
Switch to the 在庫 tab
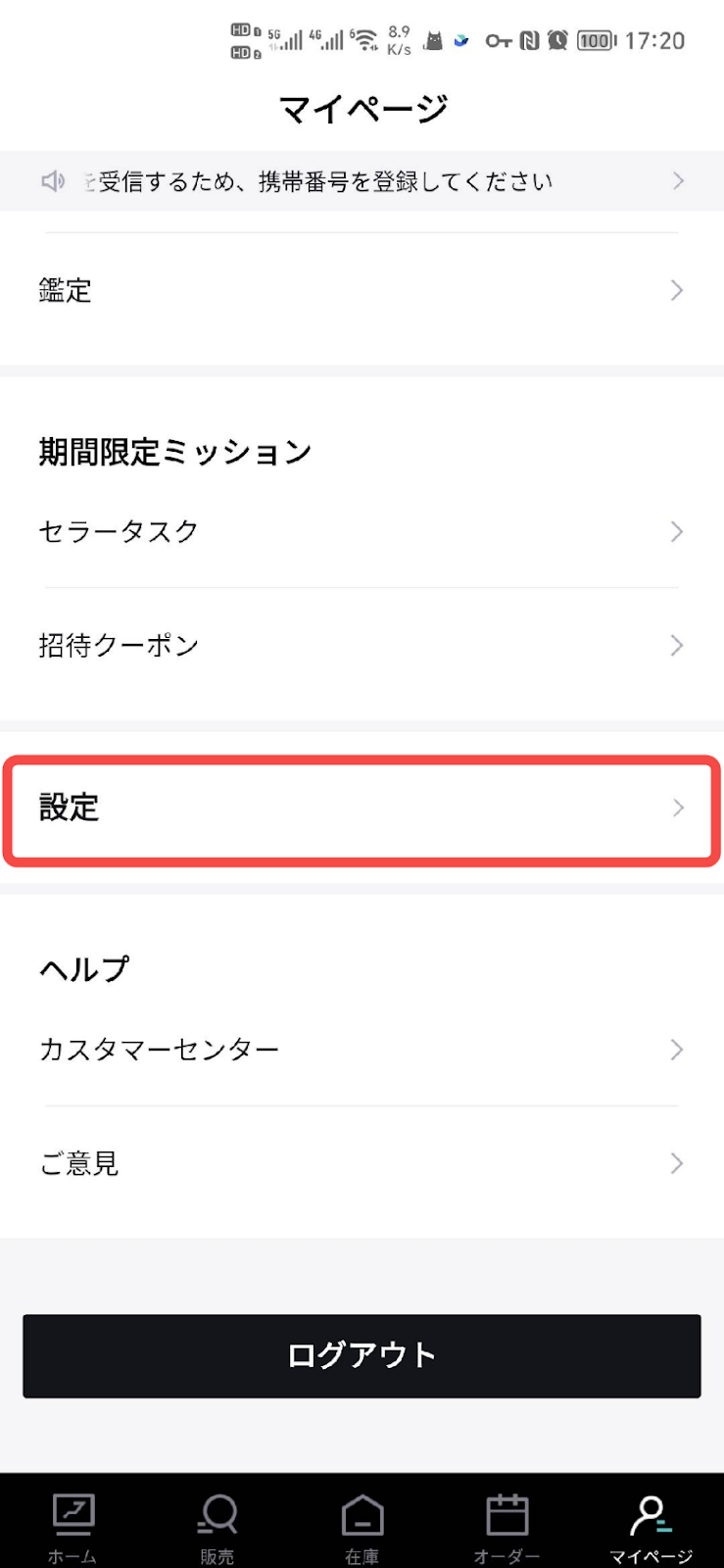point(362,1527)
